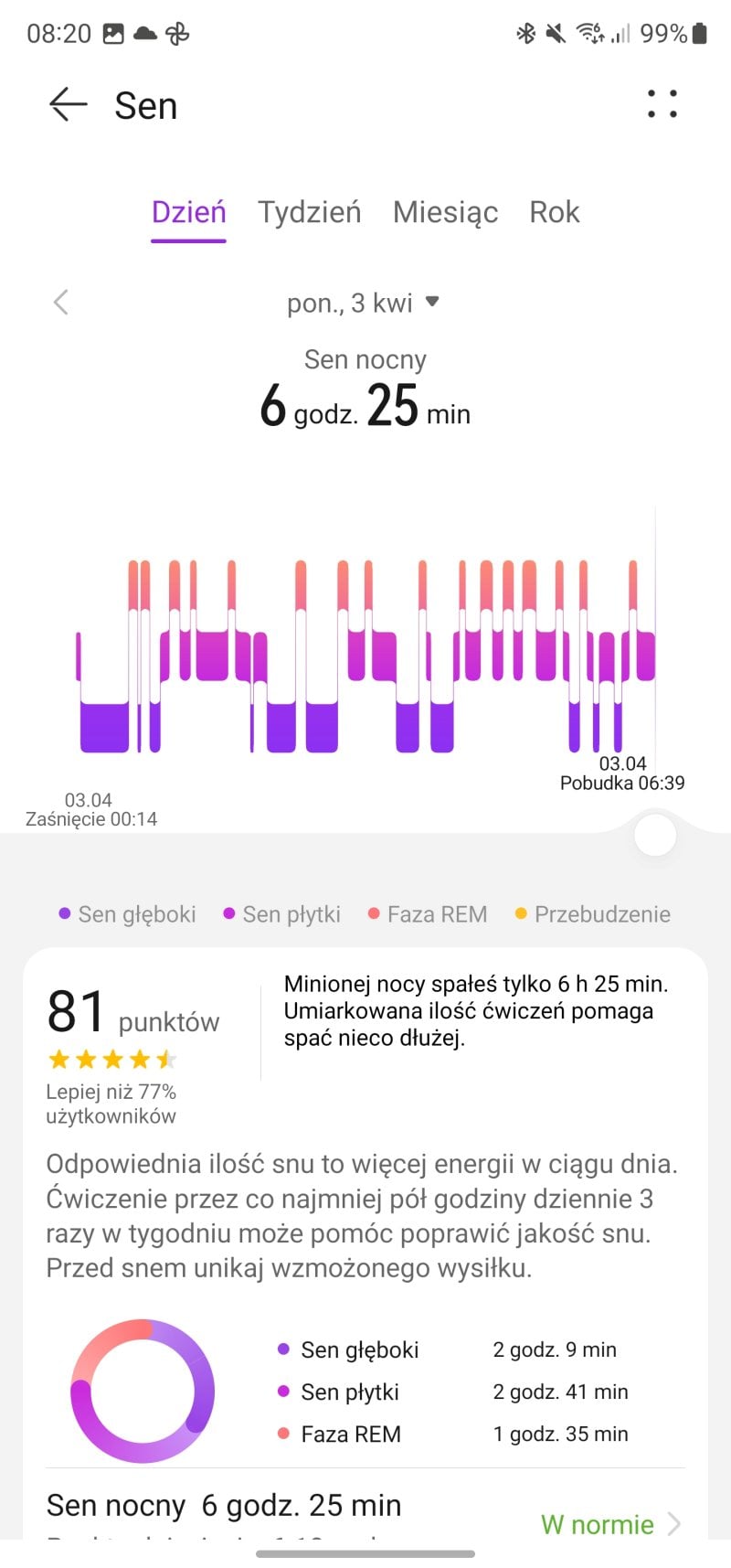Tap the sleep chart's round slider handle
Screen dimensions: 731x1568
point(654,835)
